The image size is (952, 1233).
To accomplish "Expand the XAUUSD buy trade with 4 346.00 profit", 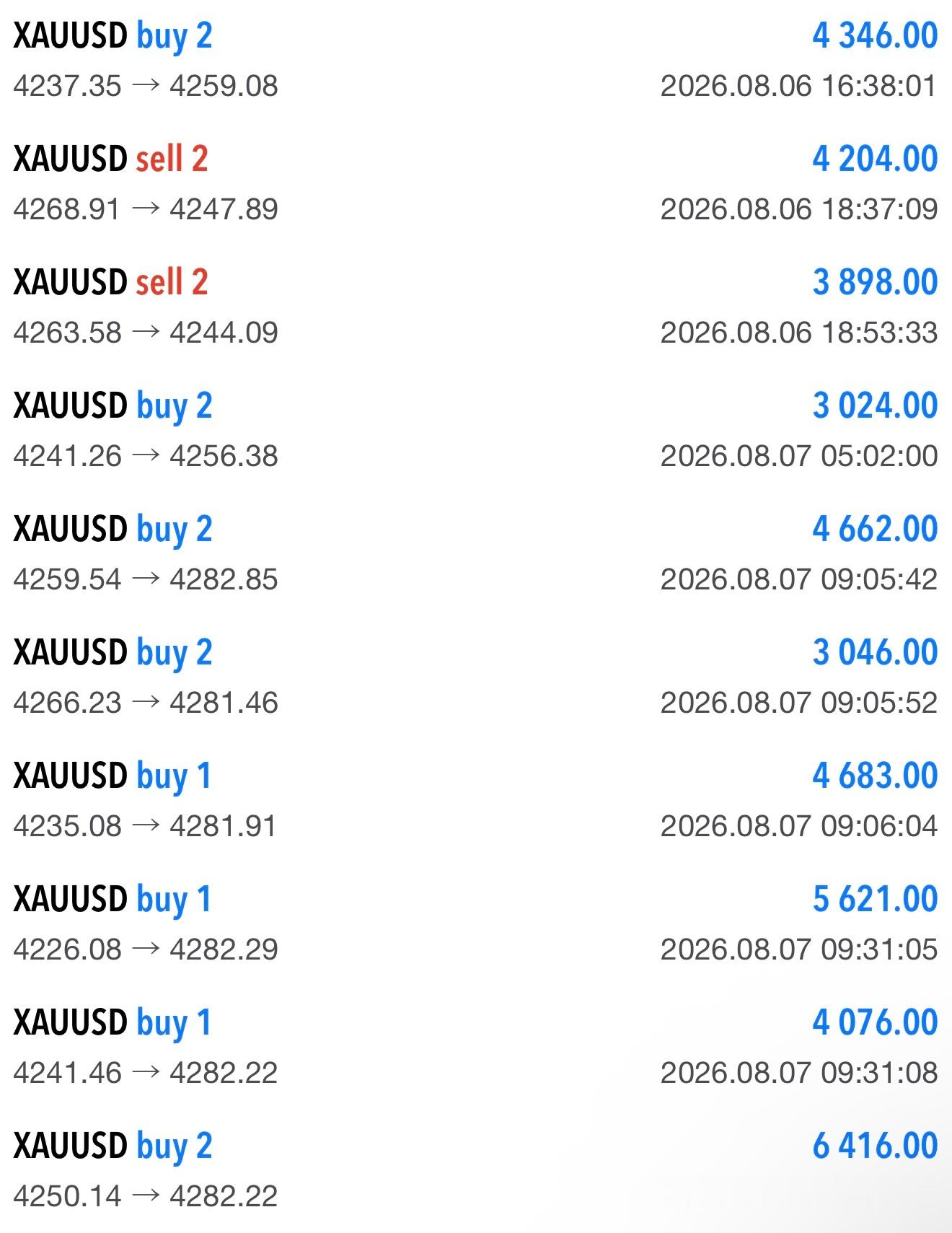I will 476,61.
